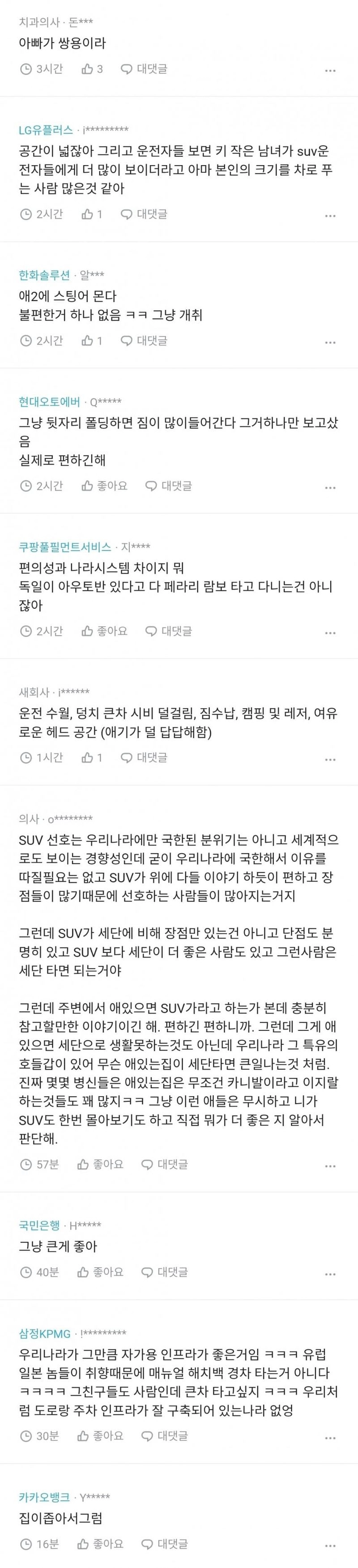Open overflow menu on 삼정KPMG comment
Screen dimensions: 358x1568
(330, 1438)
